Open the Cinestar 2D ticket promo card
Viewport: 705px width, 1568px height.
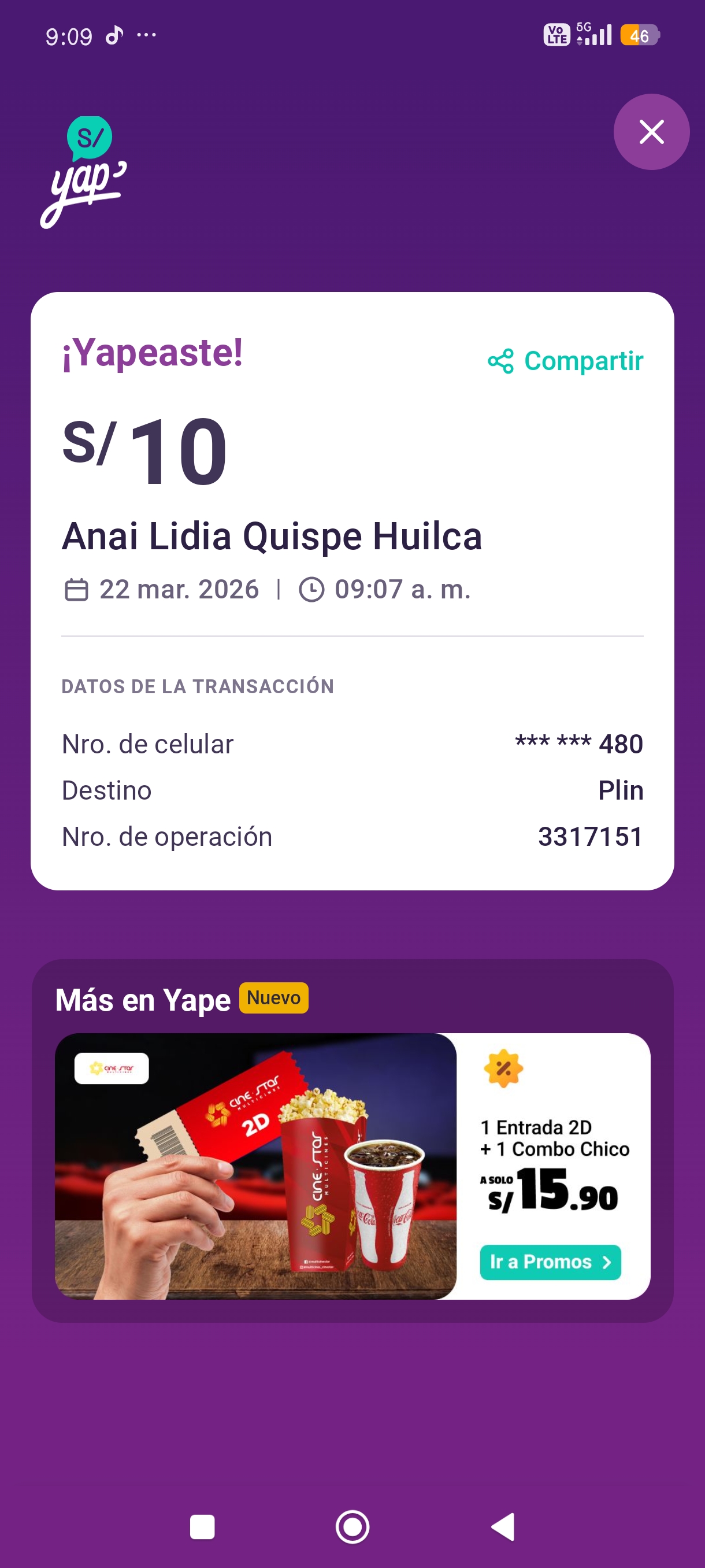(x=255, y=1165)
